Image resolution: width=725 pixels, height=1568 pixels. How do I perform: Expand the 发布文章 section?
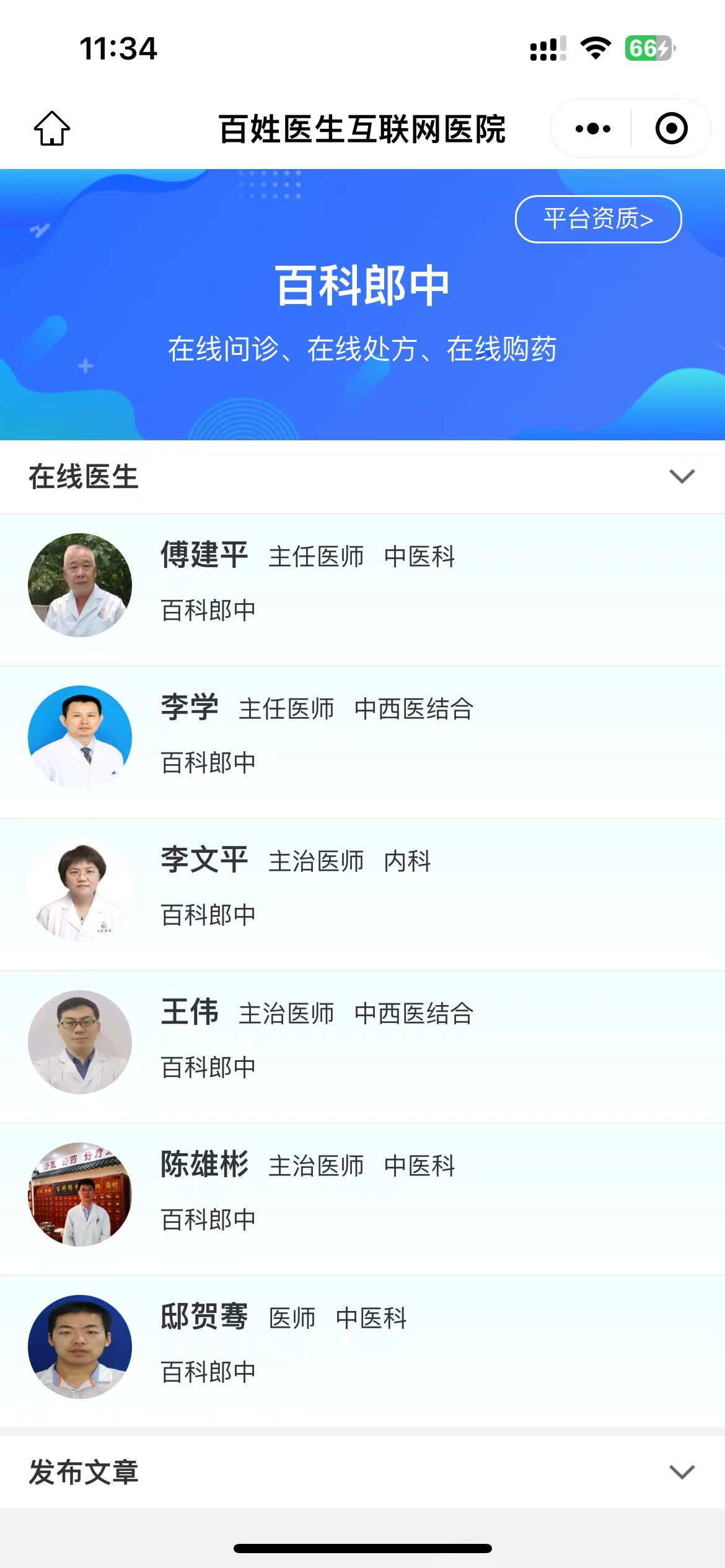coord(682,1472)
